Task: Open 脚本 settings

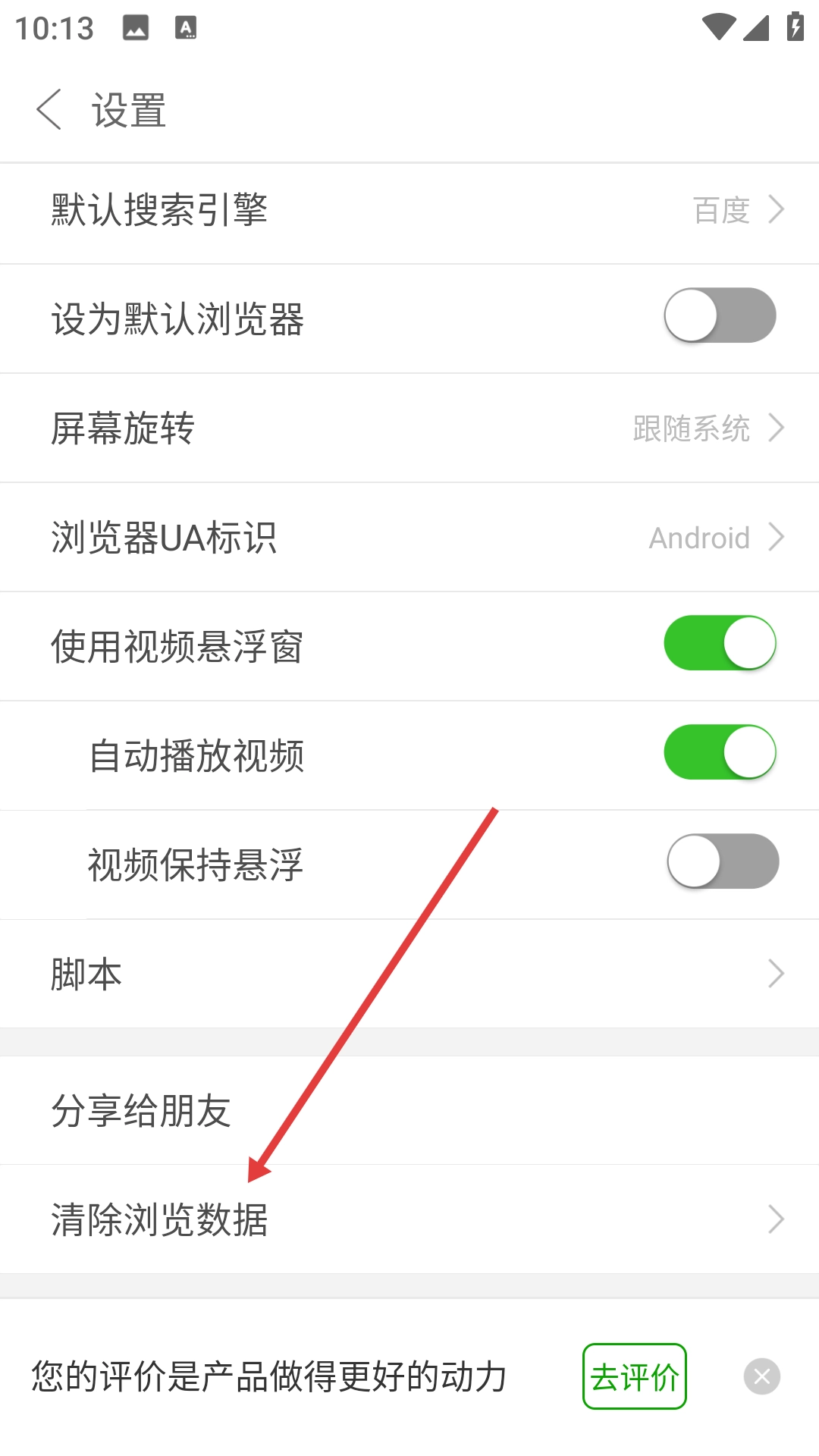Action: tap(409, 974)
